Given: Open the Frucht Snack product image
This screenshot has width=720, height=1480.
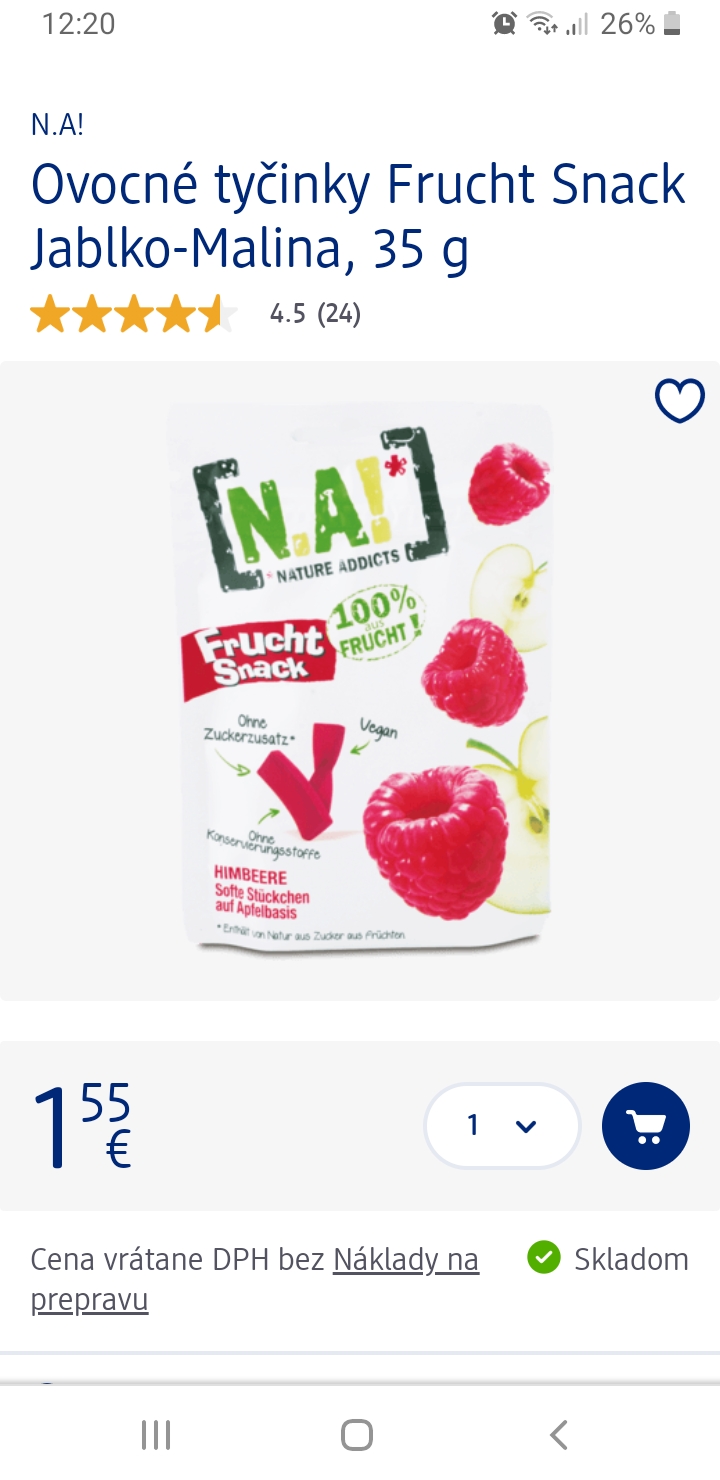Looking at the screenshot, I should click(360, 680).
